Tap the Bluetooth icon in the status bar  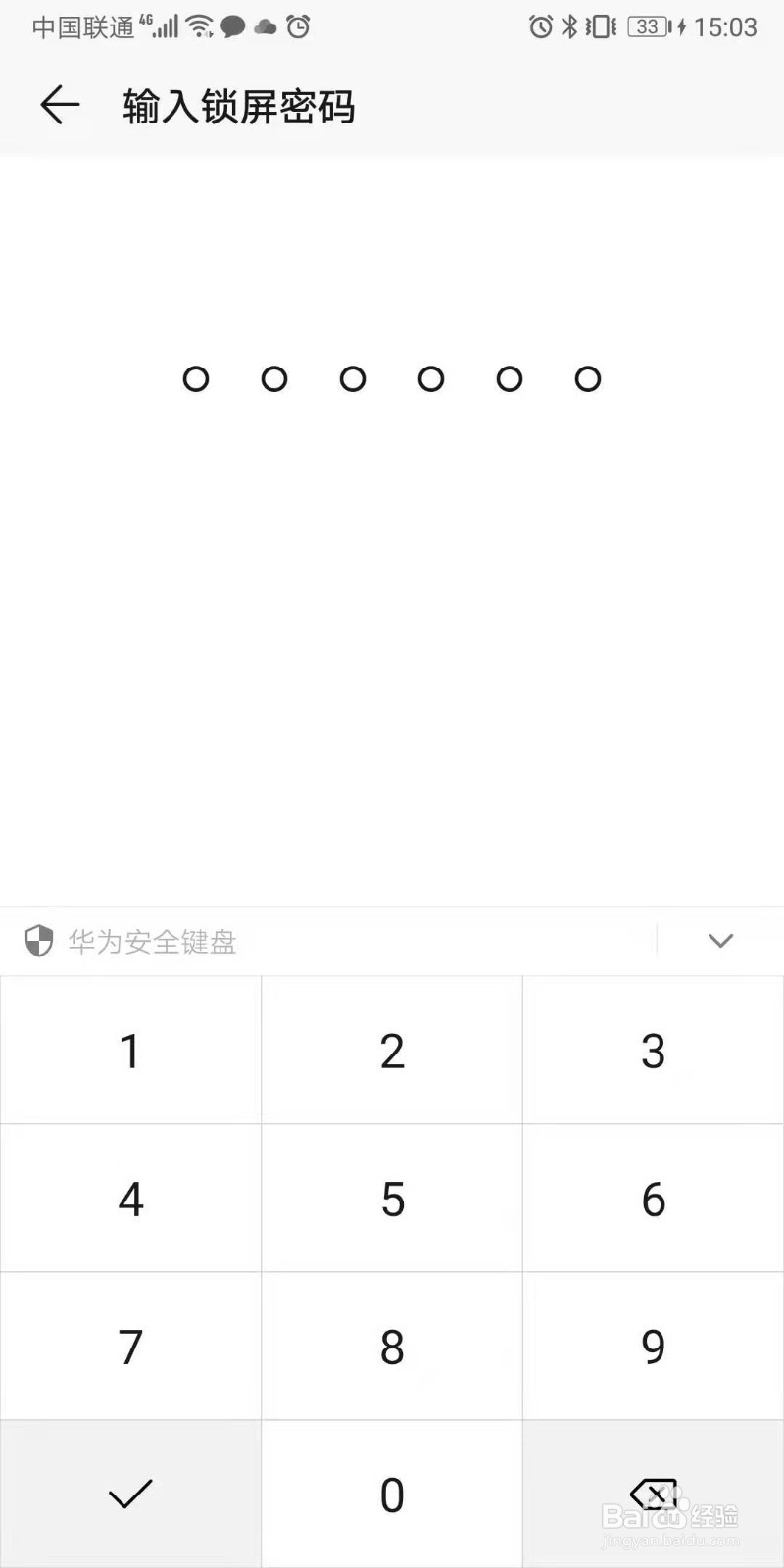[x=569, y=27]
